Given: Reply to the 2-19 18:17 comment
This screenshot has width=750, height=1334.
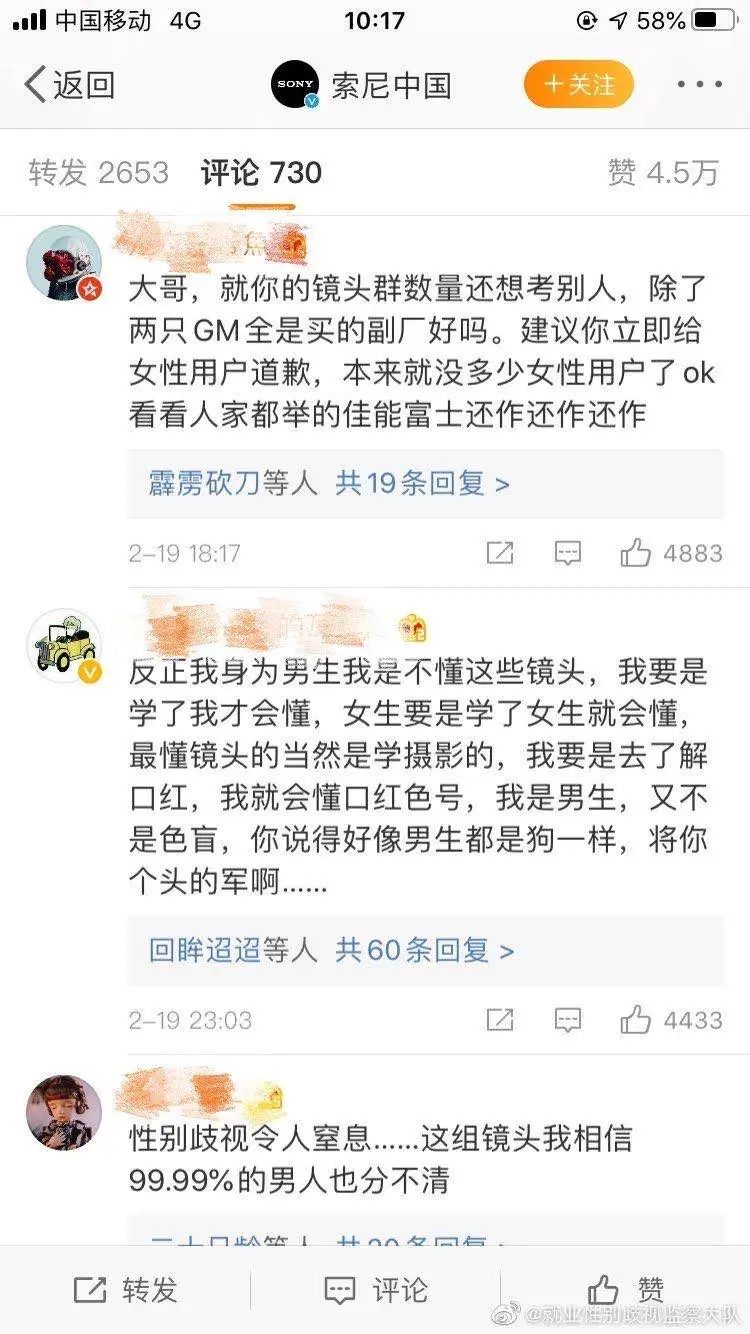Looking at the screenshot, I should 567,552.
